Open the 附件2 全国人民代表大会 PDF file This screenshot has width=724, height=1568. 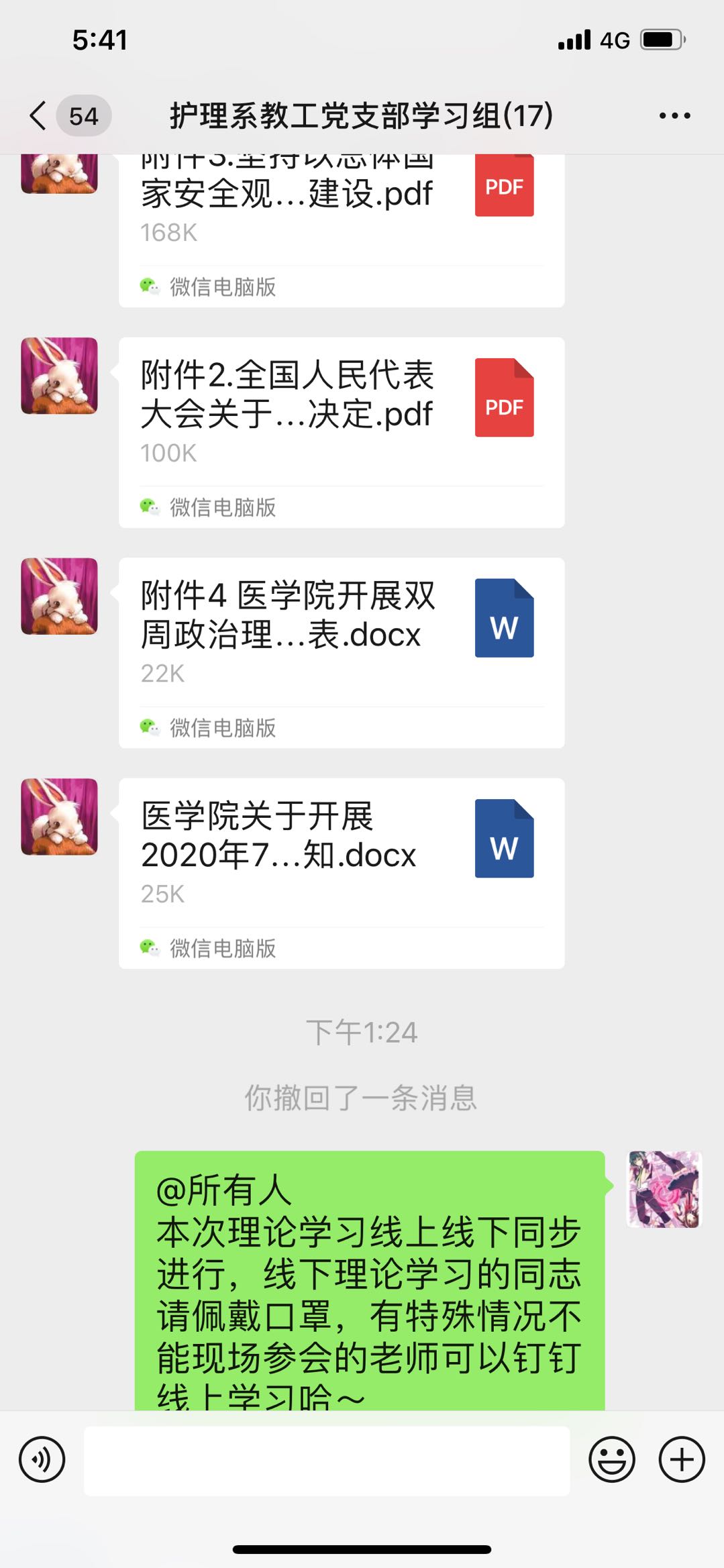[341, 413]
